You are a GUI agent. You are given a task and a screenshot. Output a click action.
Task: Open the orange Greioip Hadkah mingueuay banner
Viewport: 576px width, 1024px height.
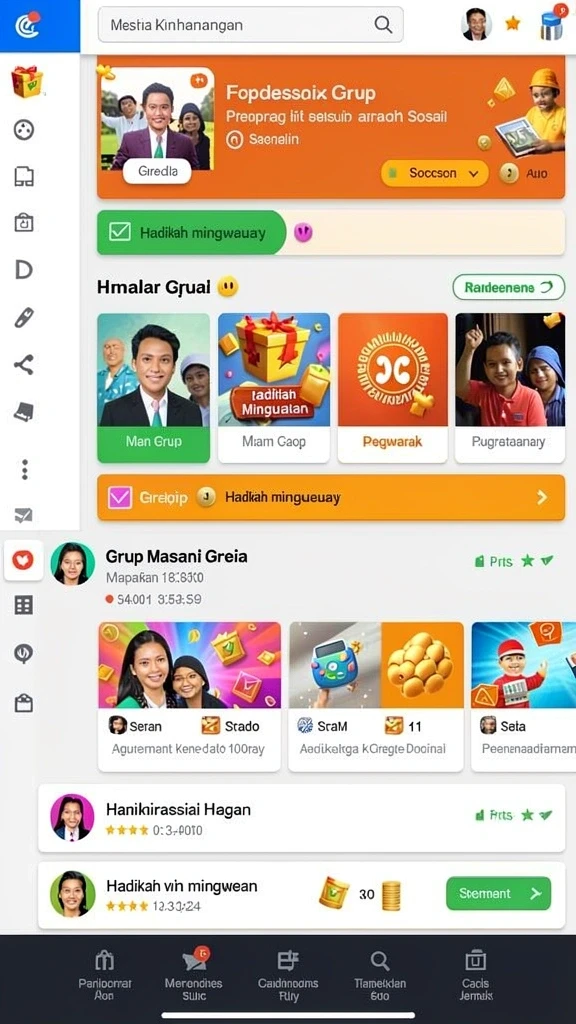(330, 498)
